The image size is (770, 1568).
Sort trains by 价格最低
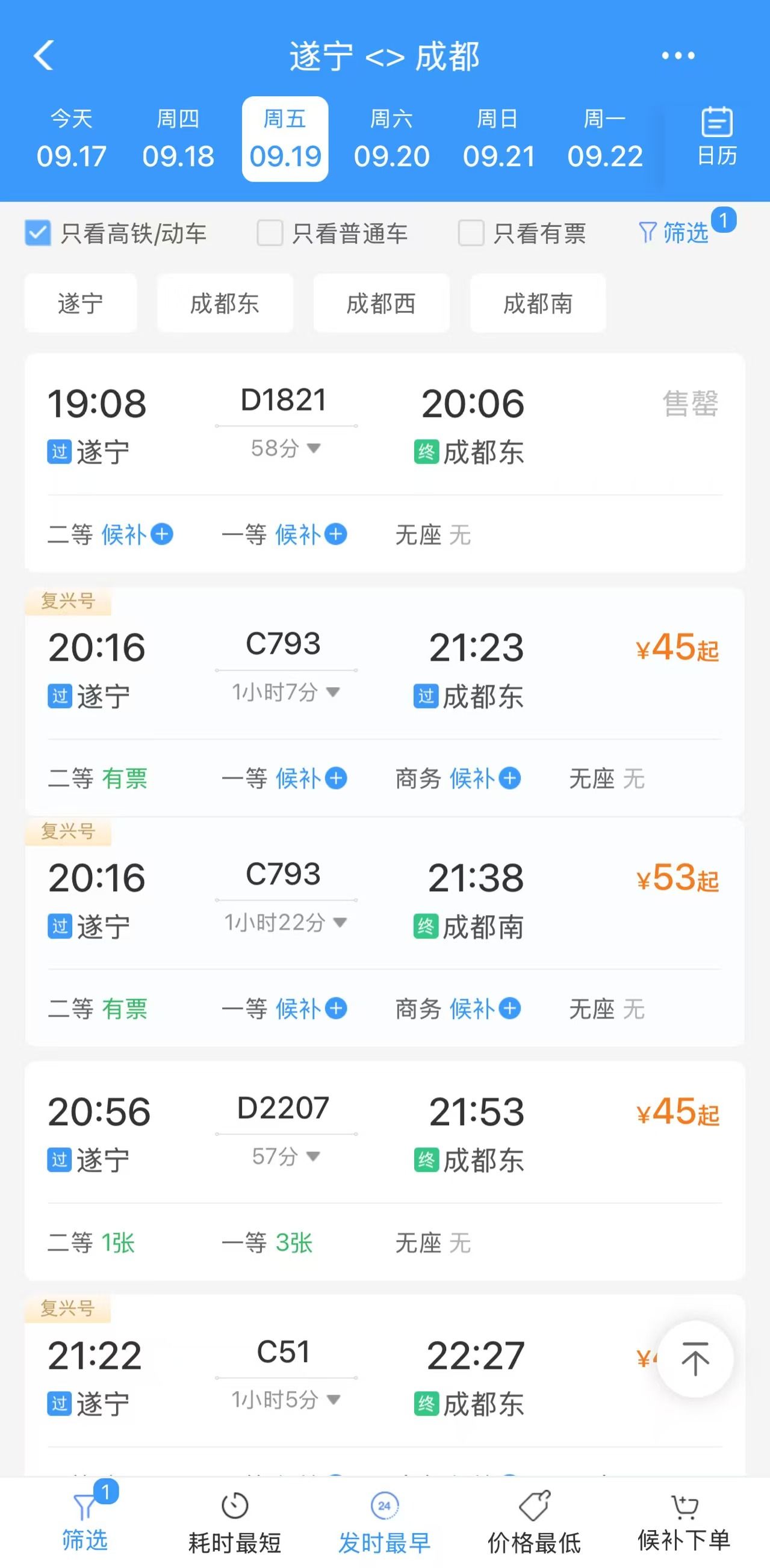pyautogui.click(x=534, y=1524)
